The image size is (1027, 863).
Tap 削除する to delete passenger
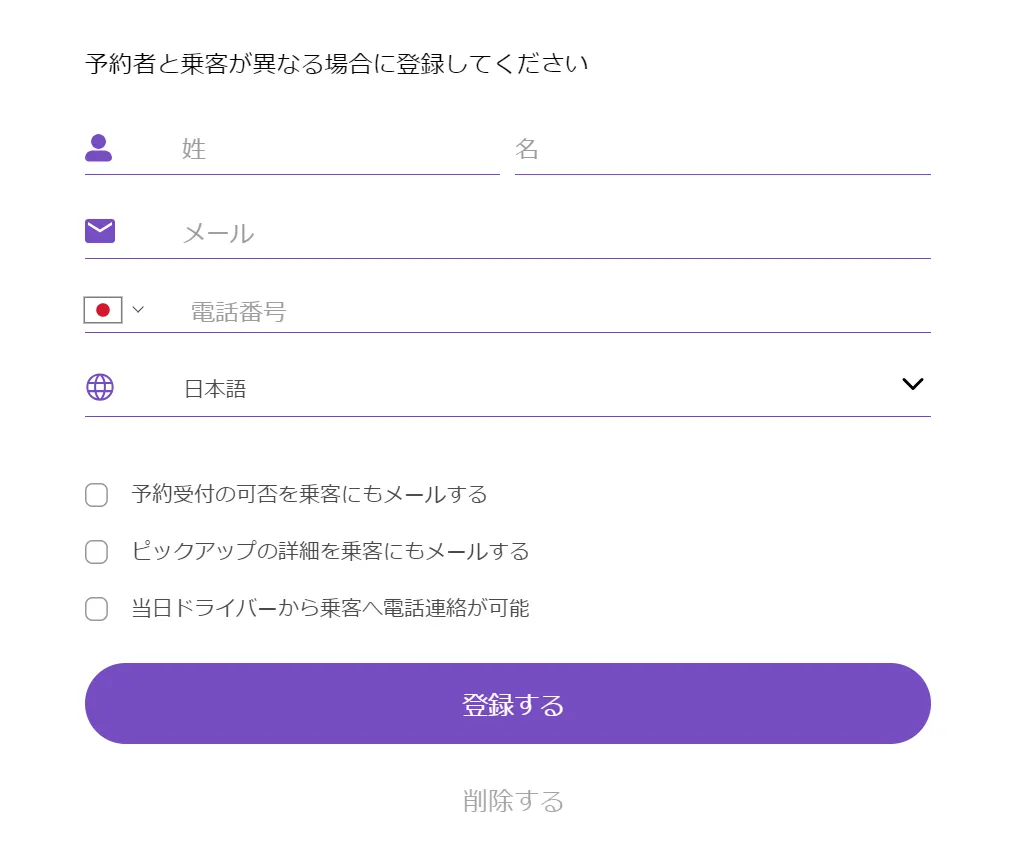513,801
